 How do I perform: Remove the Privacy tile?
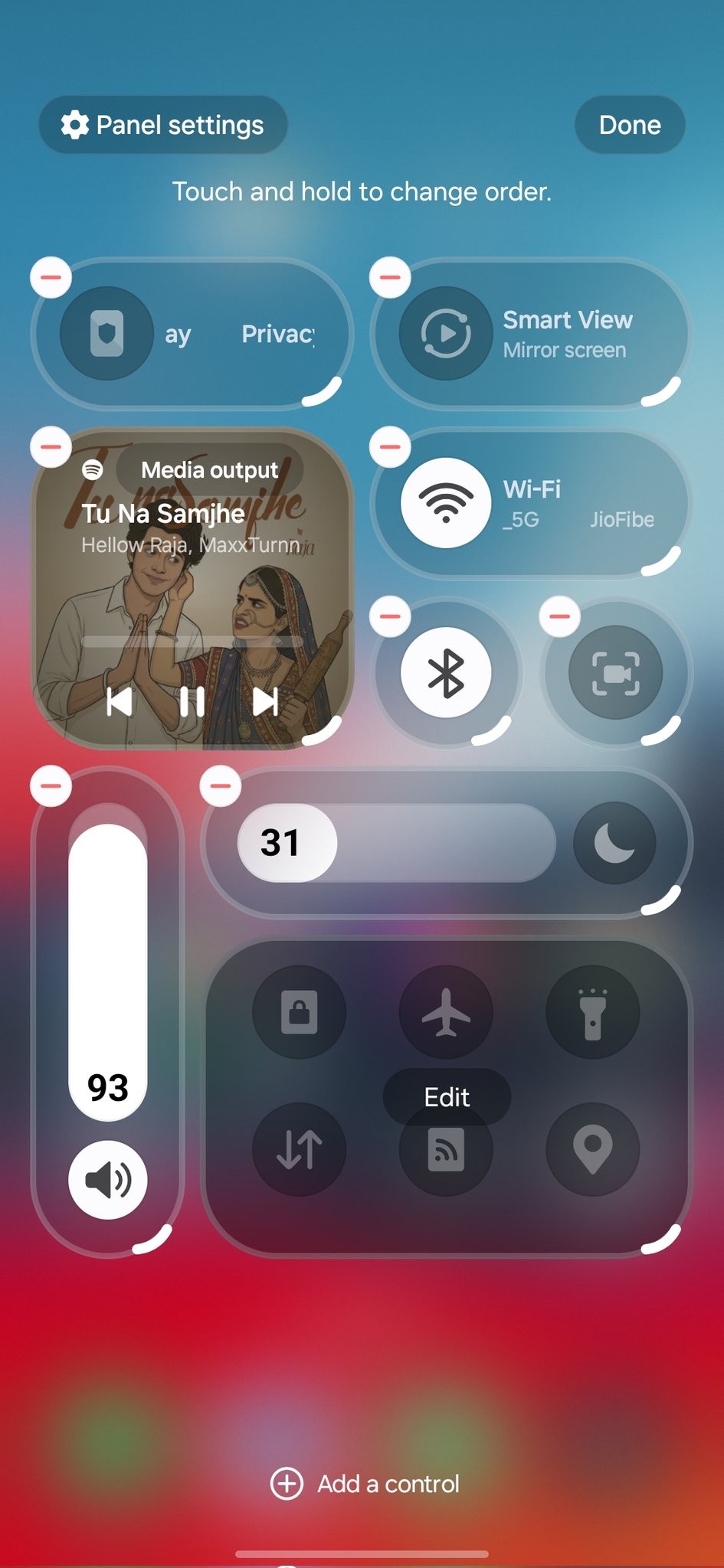point(51,277)
